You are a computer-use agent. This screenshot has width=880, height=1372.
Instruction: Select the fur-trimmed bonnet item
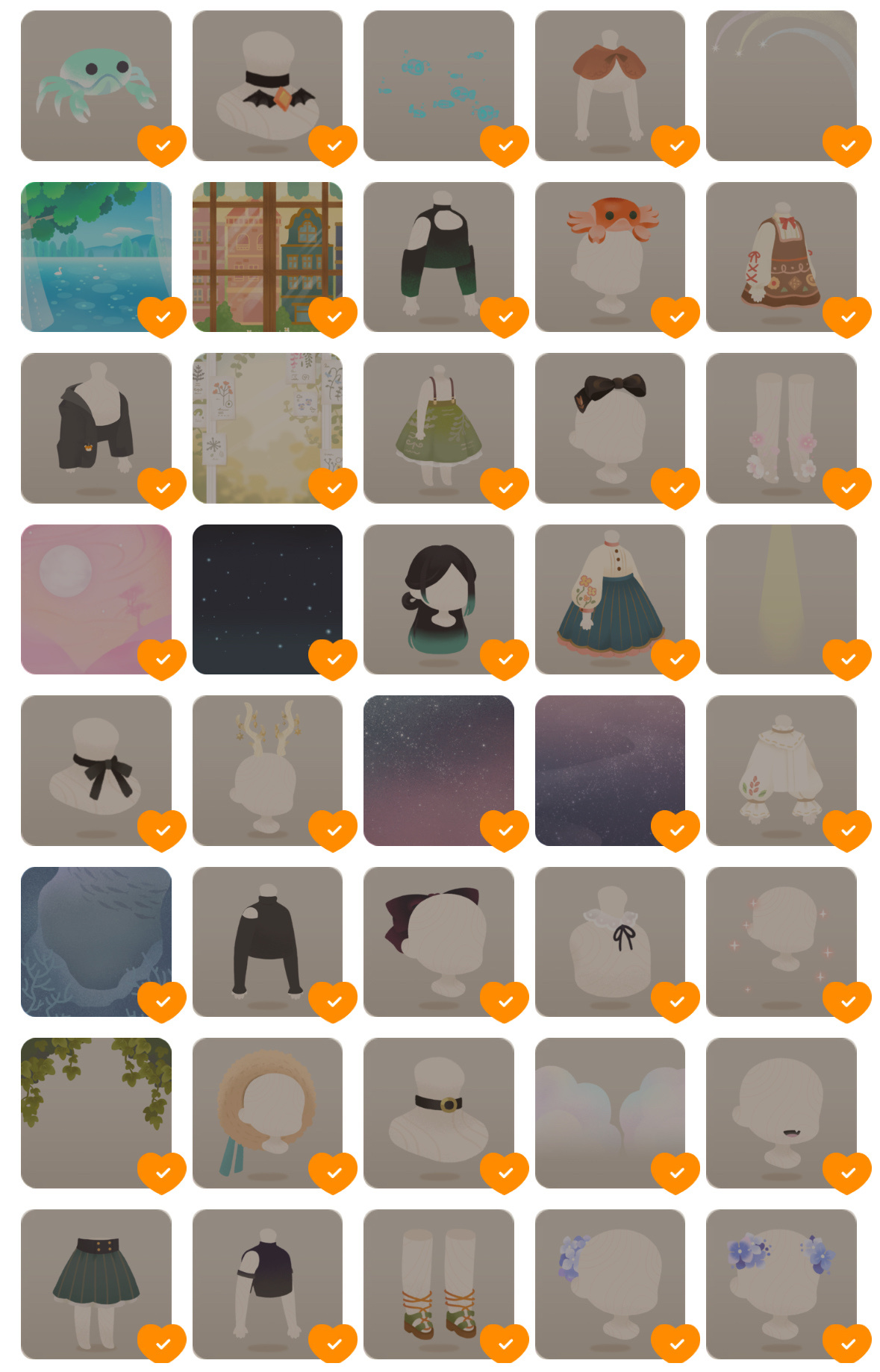point(267,1112)
